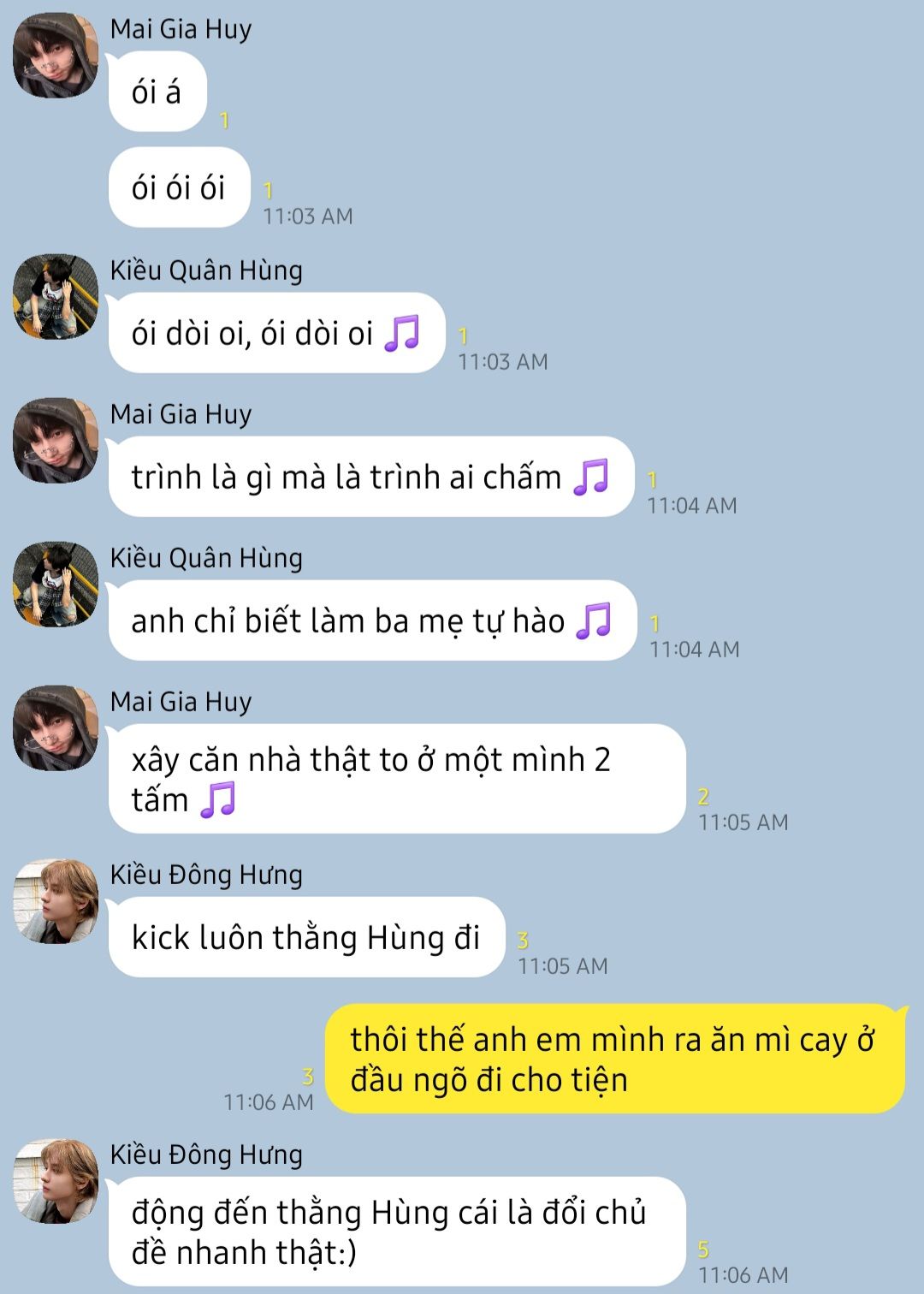Tap Mai Gia Huy's avatar by "xây căn nhà"

[x=56, y=727]
